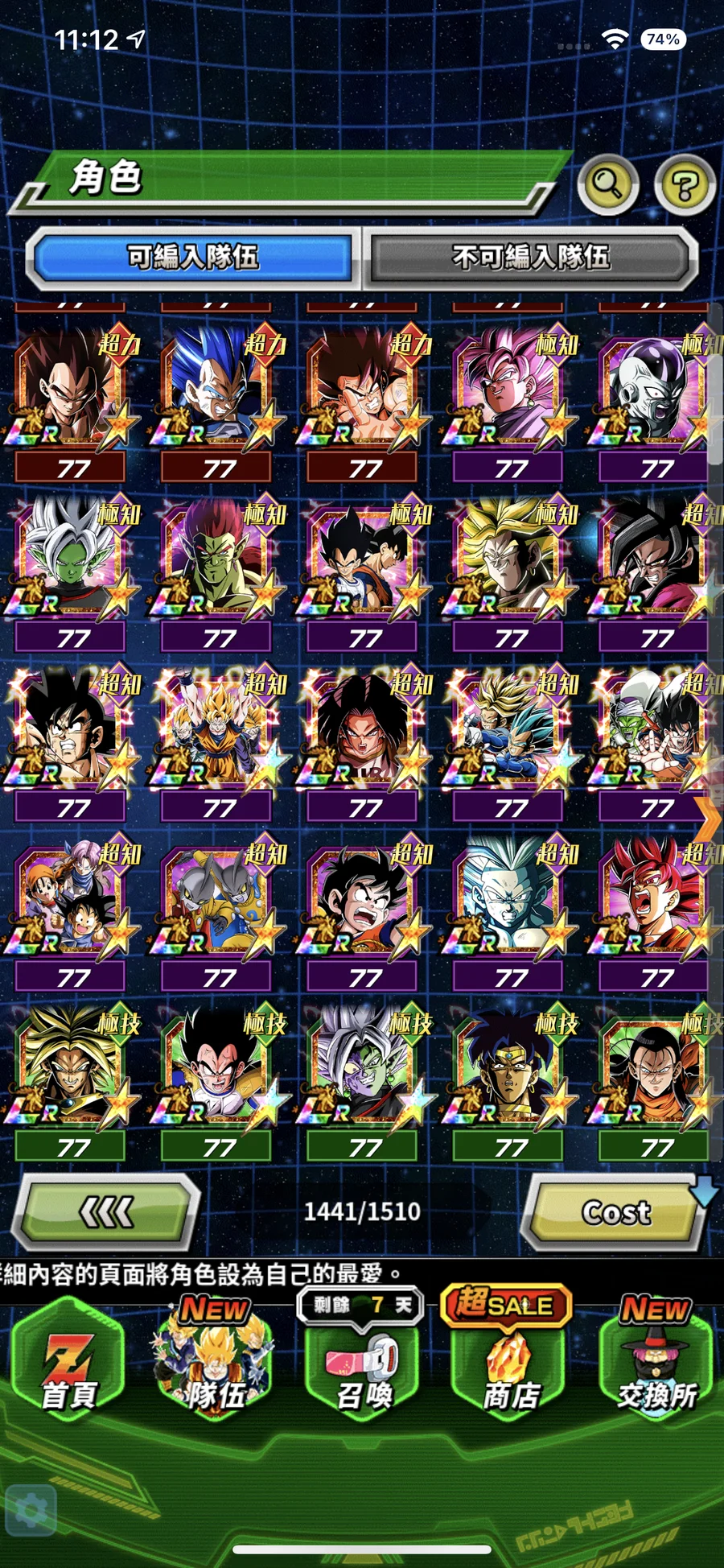The width and height of the screenshot is (724, 1568).
Task: Tap the back arrows button
Action: [109, 1211]
